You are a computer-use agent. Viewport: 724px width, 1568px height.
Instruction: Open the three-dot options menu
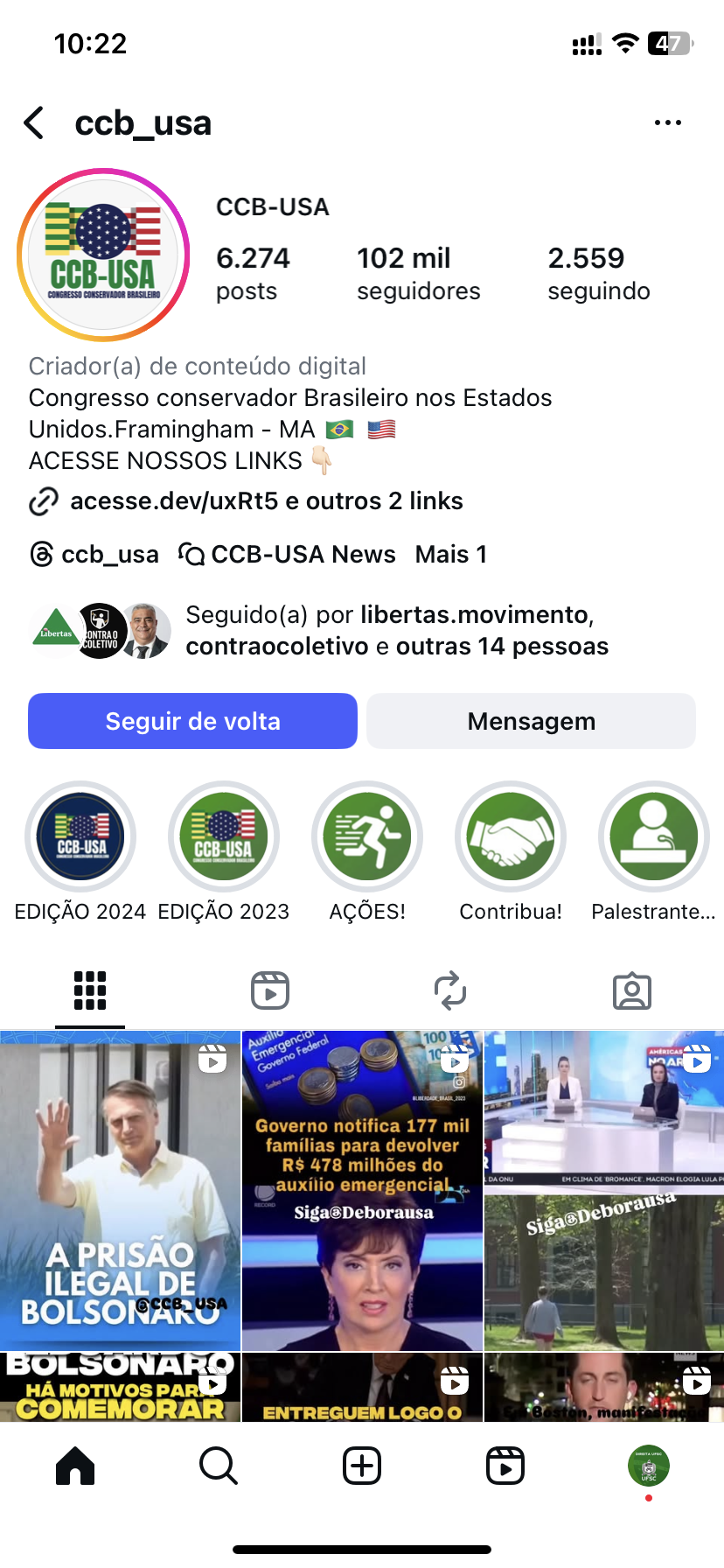(x=667, y=123)
